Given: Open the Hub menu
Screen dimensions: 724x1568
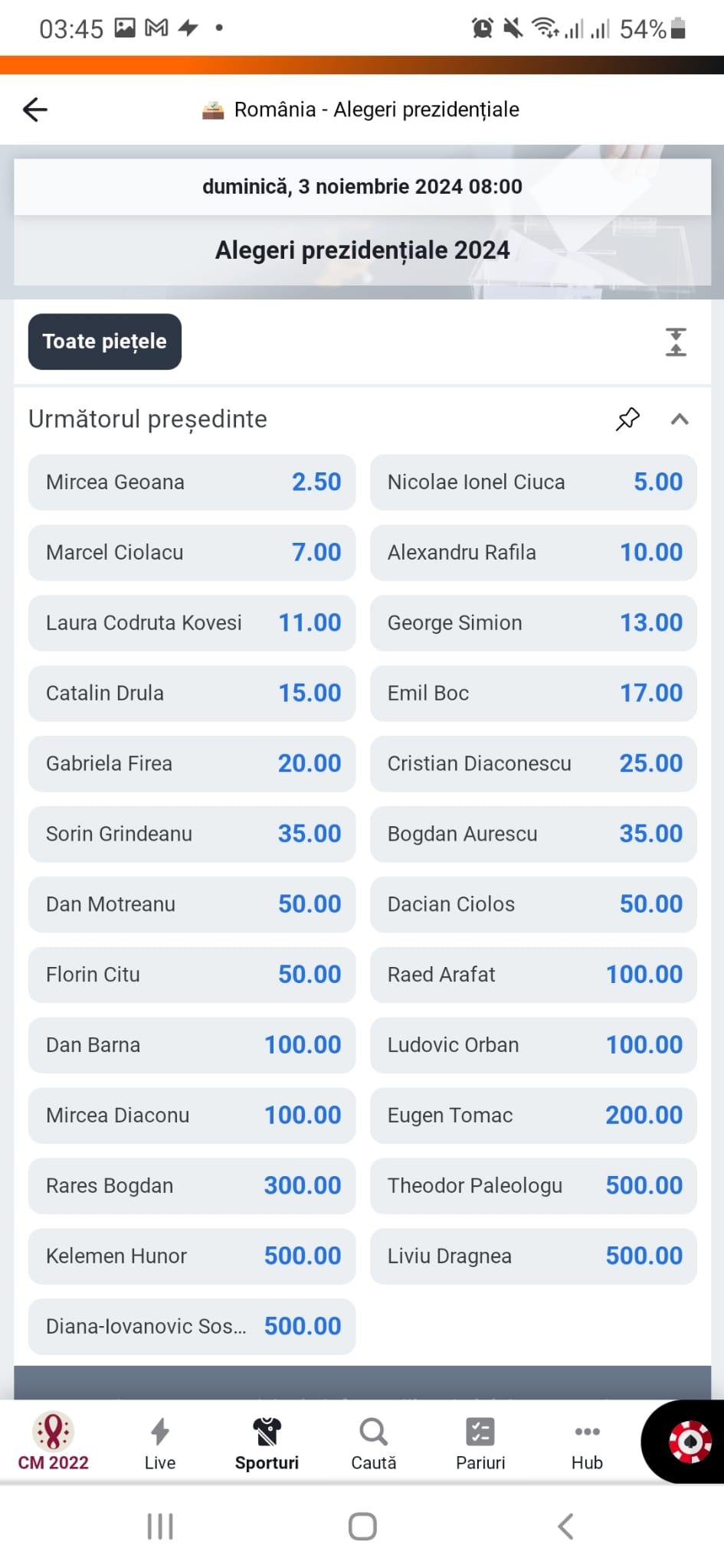Looking at the screenshot, I should coord(587,1442).
